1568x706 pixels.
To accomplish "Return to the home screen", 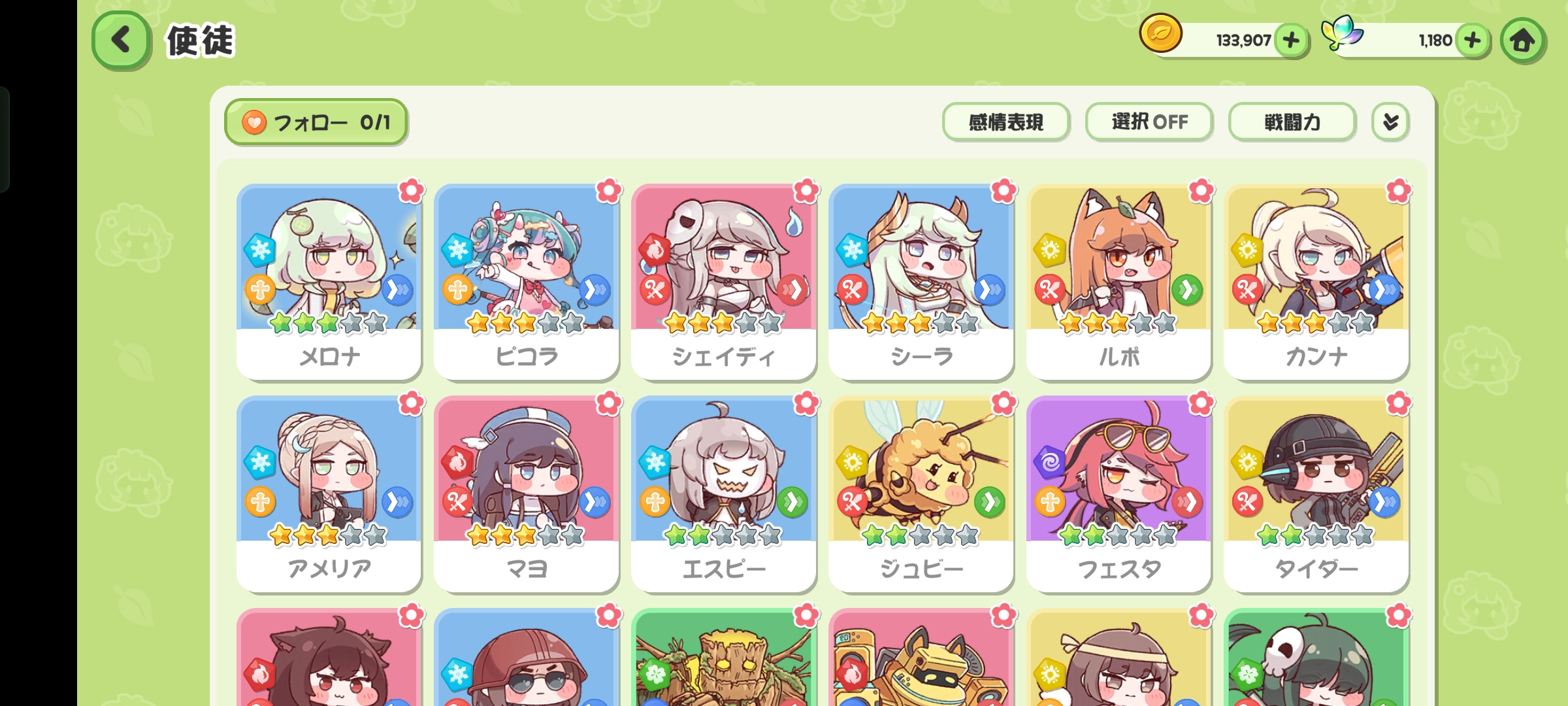I will (x=1522, y=41).
